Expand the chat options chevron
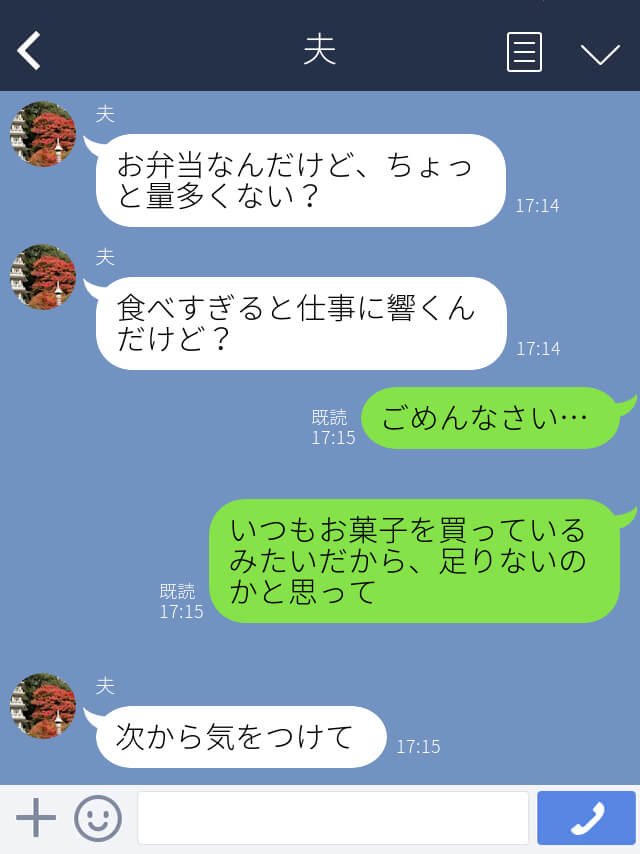Viewport: 640px width, 854px height. point(600,53)
